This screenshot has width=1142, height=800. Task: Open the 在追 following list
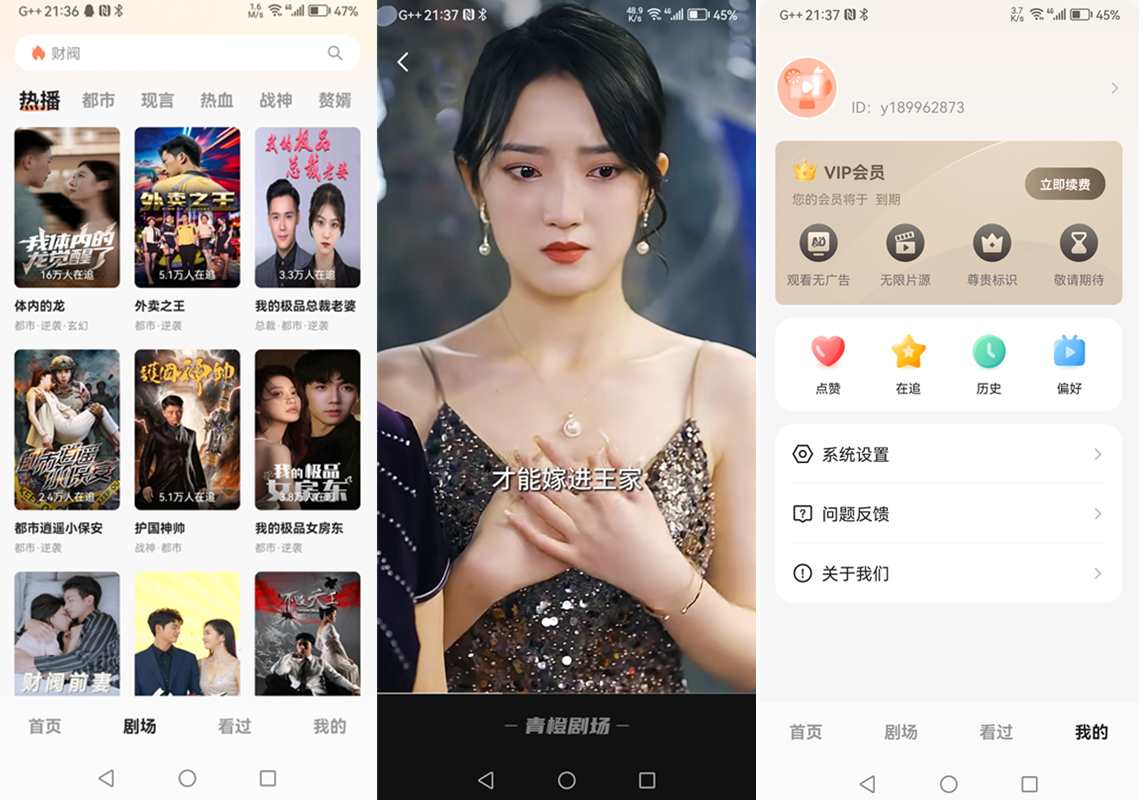point(908,363)
